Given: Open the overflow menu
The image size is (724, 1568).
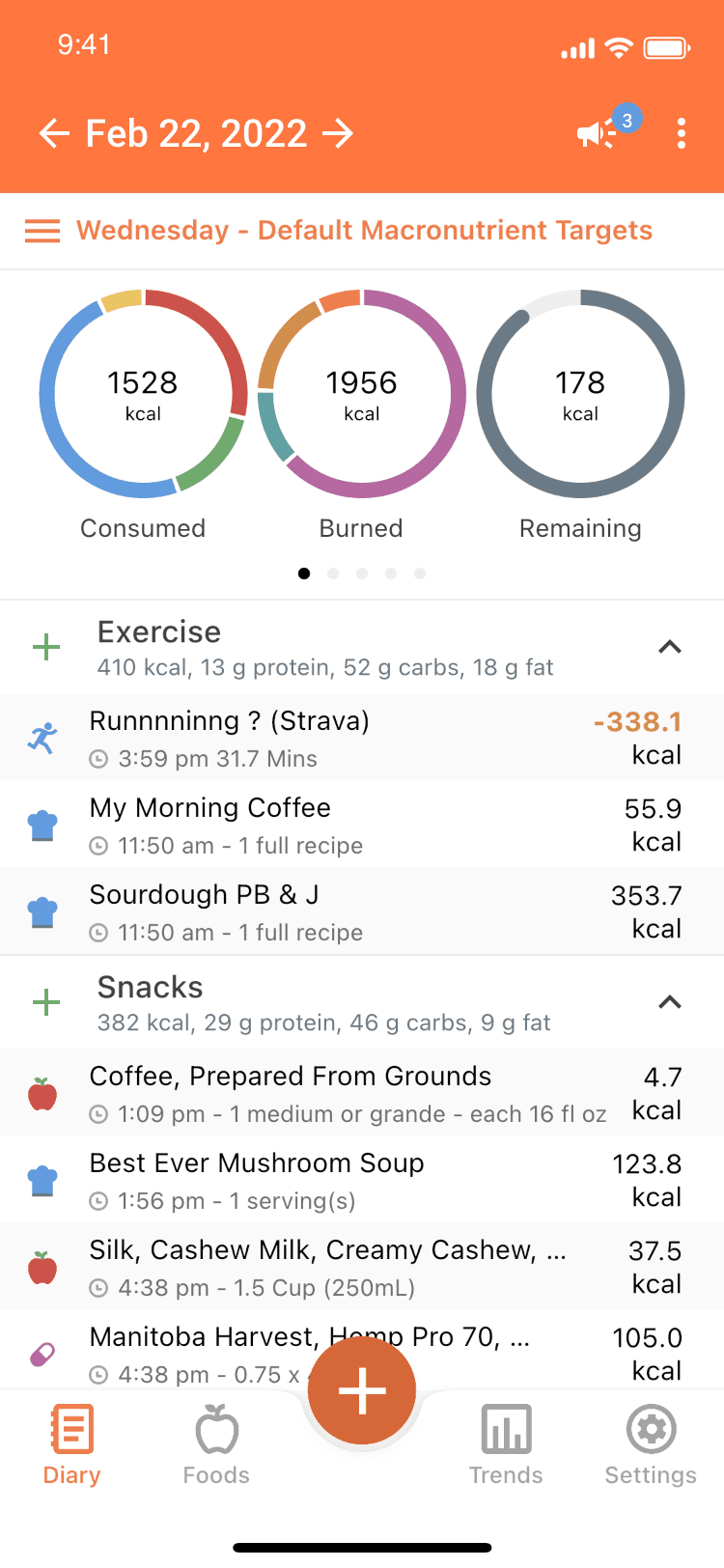Looking at the screenshot, I should click(x=682, y=133).
